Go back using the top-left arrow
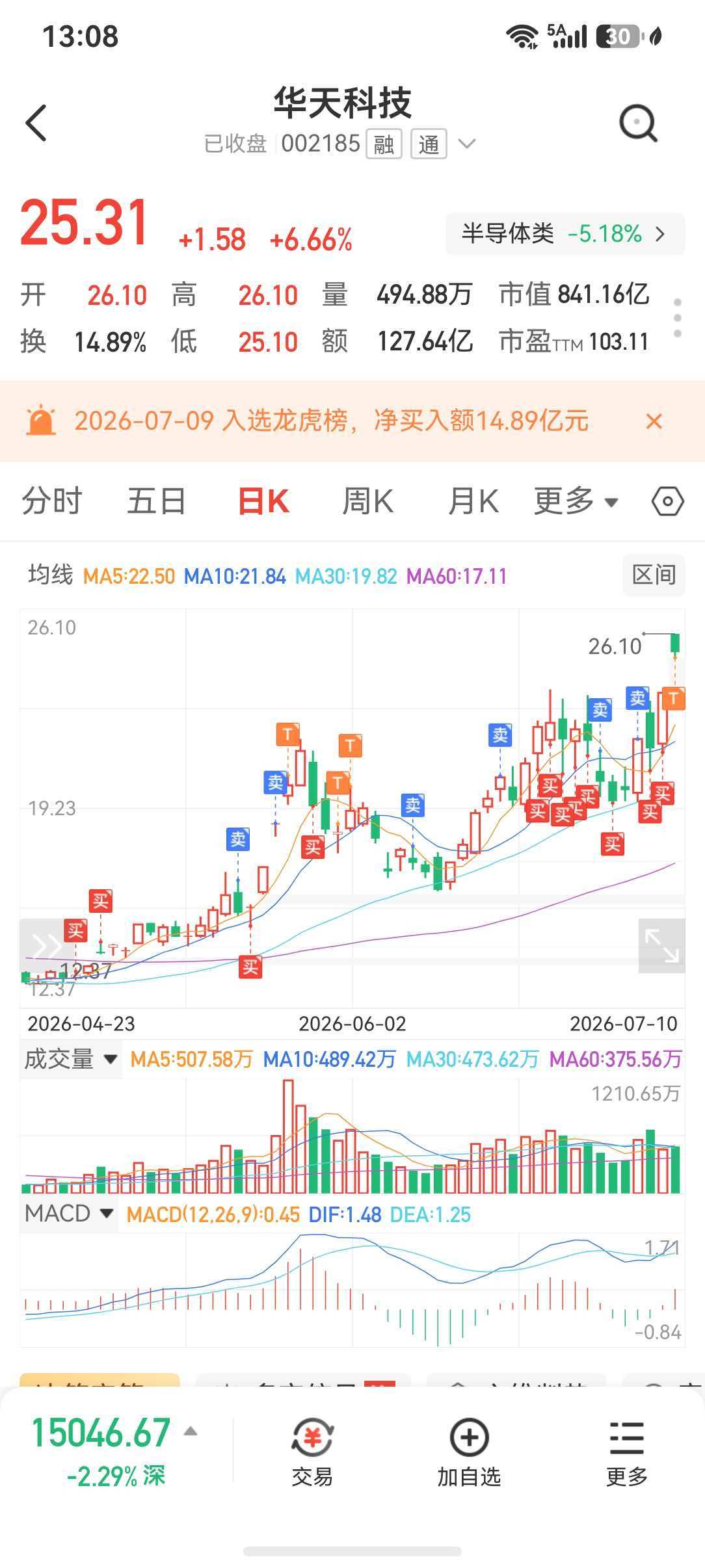 (x=36, y=122)
